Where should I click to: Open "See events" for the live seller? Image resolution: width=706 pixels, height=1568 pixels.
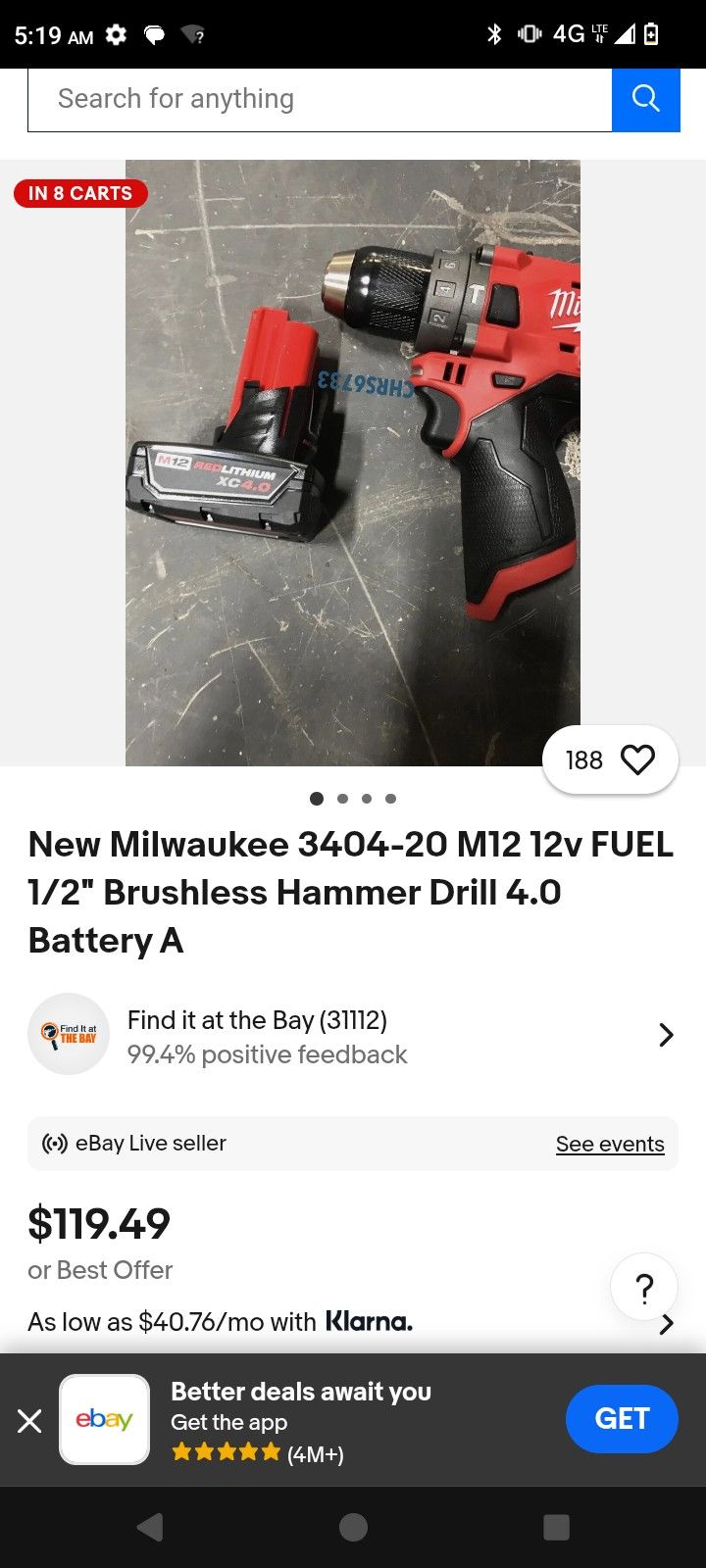point(610,1143)
